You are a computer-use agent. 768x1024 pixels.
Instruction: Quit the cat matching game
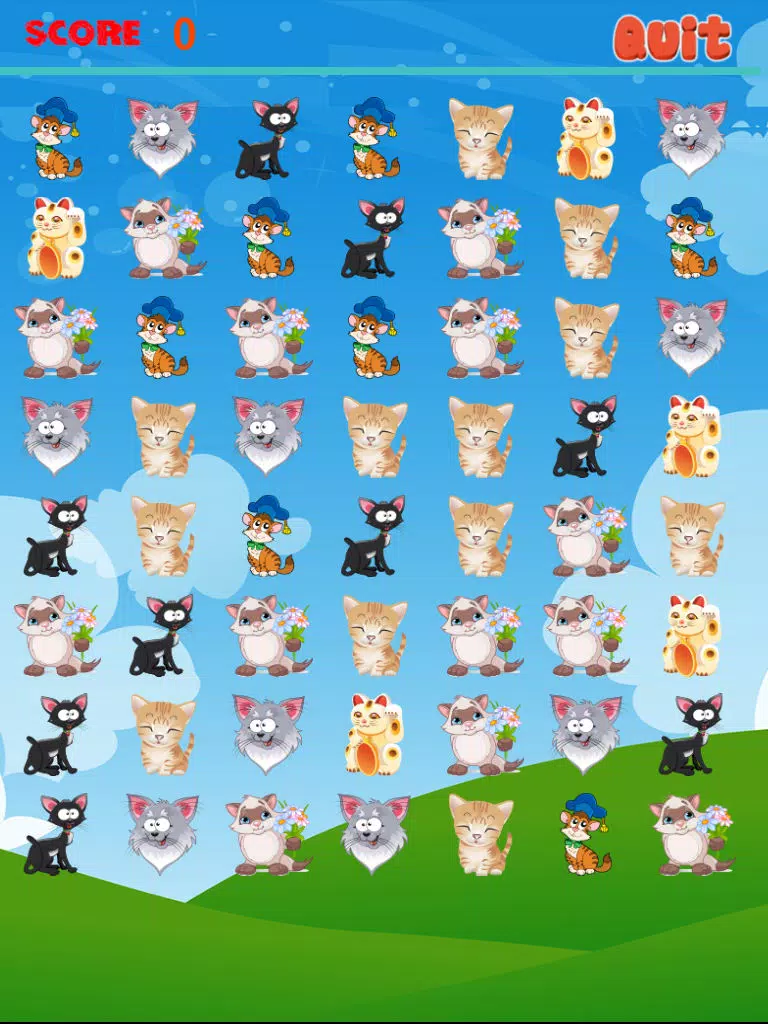point(672,39)
